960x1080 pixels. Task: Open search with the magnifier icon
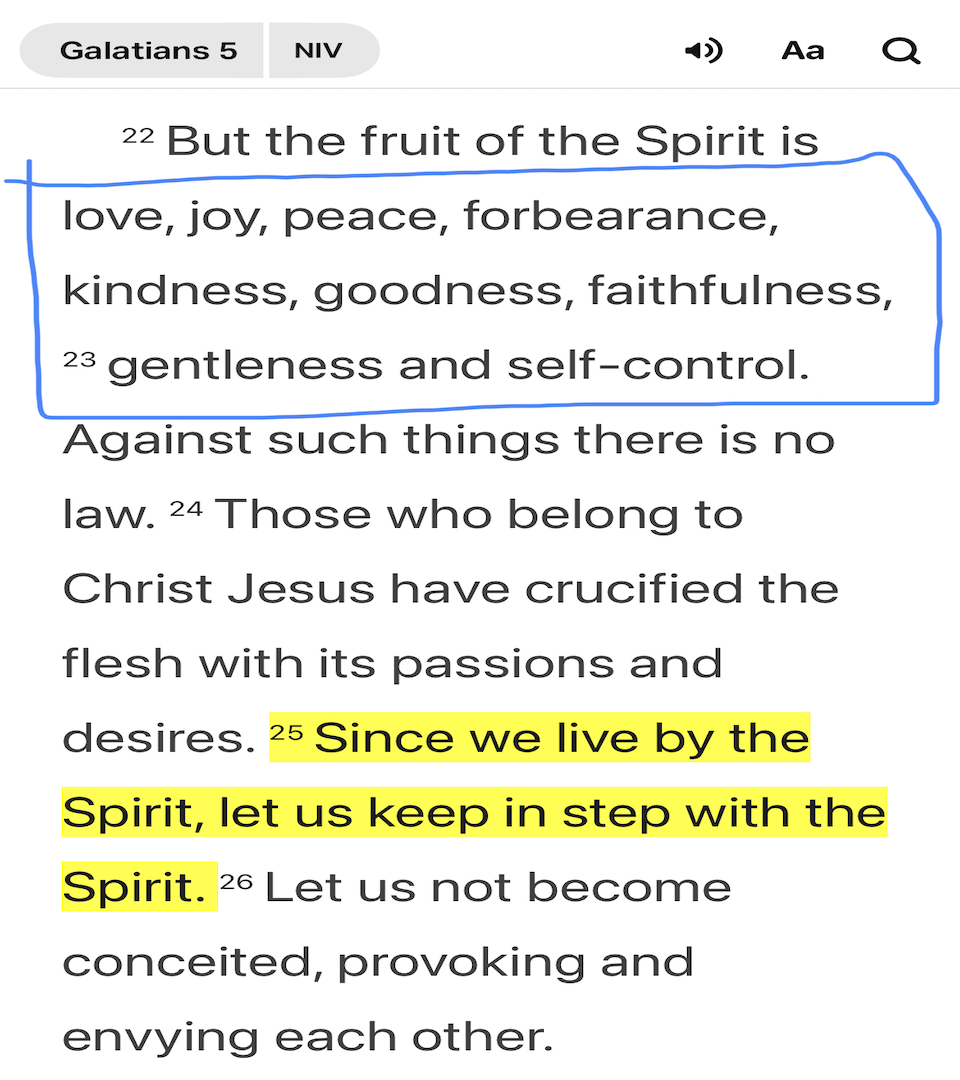point(900,50)
